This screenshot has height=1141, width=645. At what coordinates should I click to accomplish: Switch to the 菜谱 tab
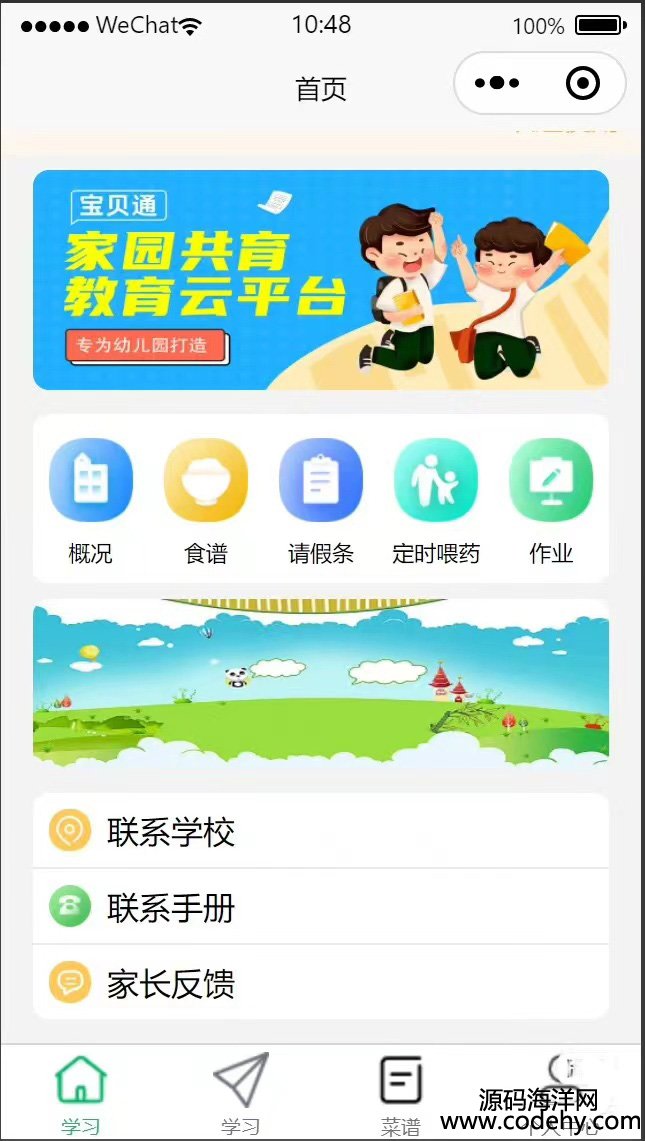[x=401, y=1093]
